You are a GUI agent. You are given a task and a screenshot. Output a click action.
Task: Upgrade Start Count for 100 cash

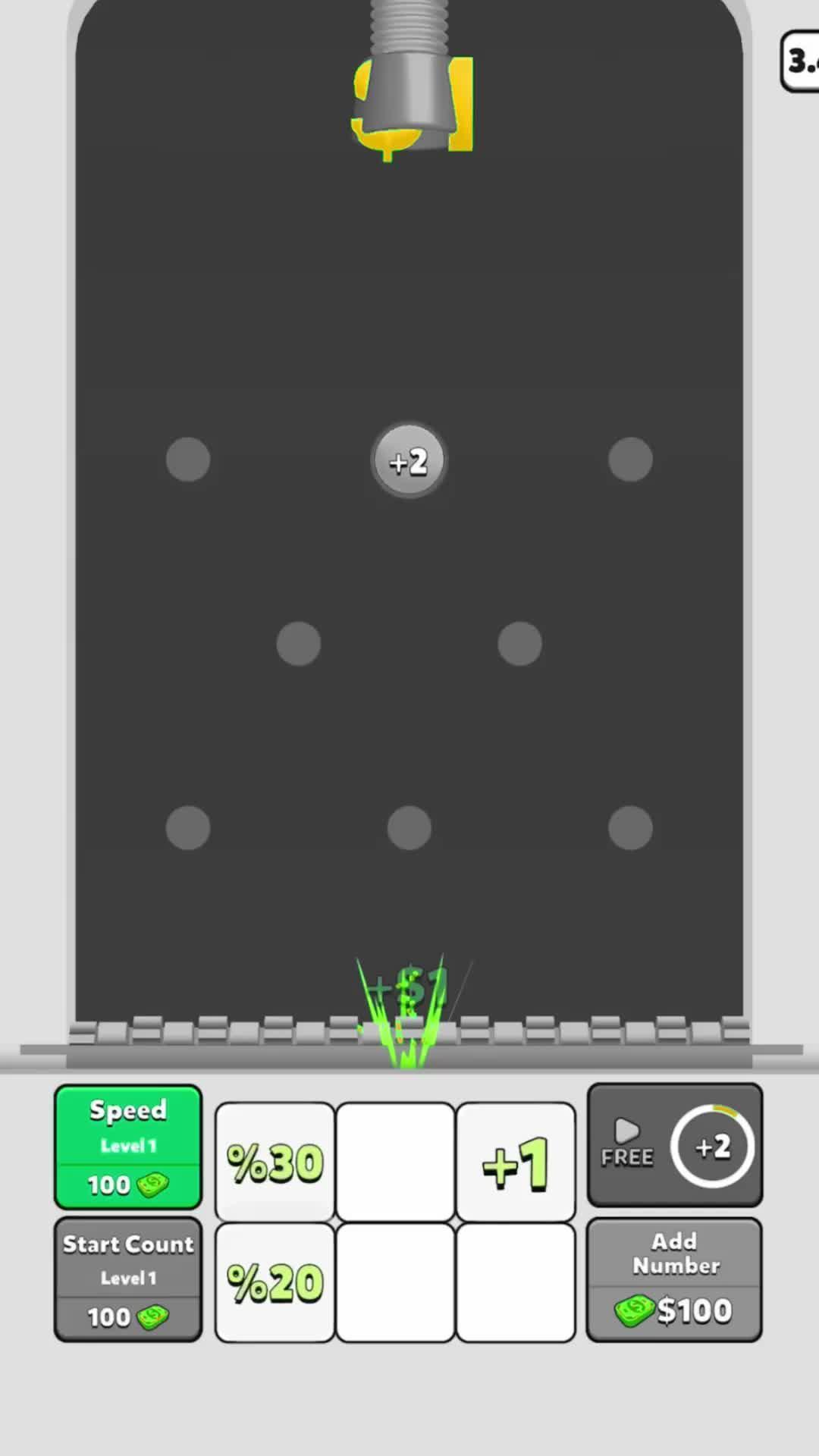coord(128,1279)
